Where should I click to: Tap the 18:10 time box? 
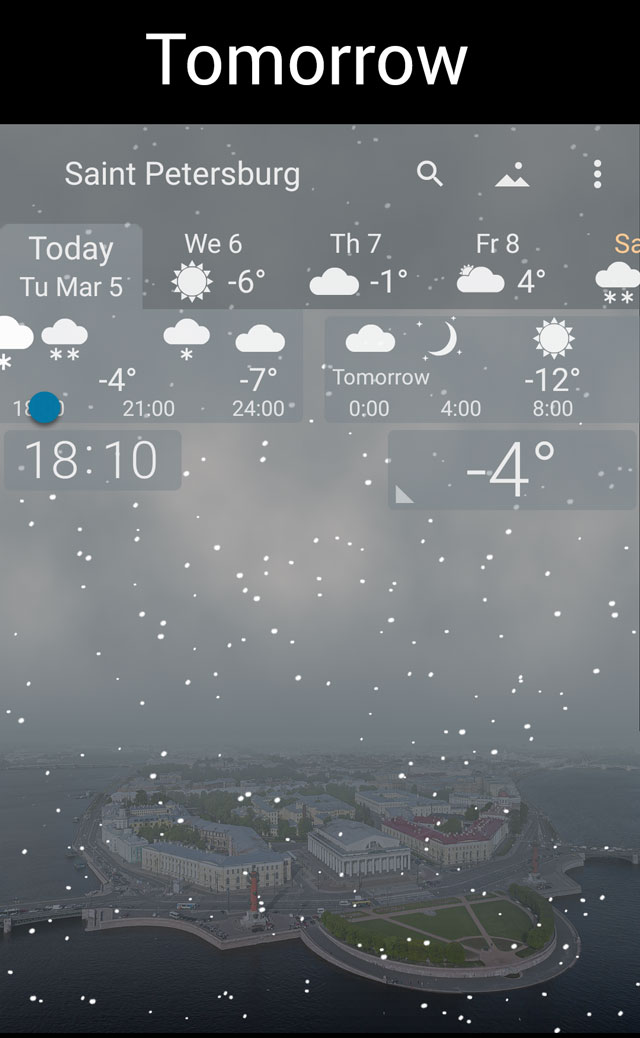92,461
